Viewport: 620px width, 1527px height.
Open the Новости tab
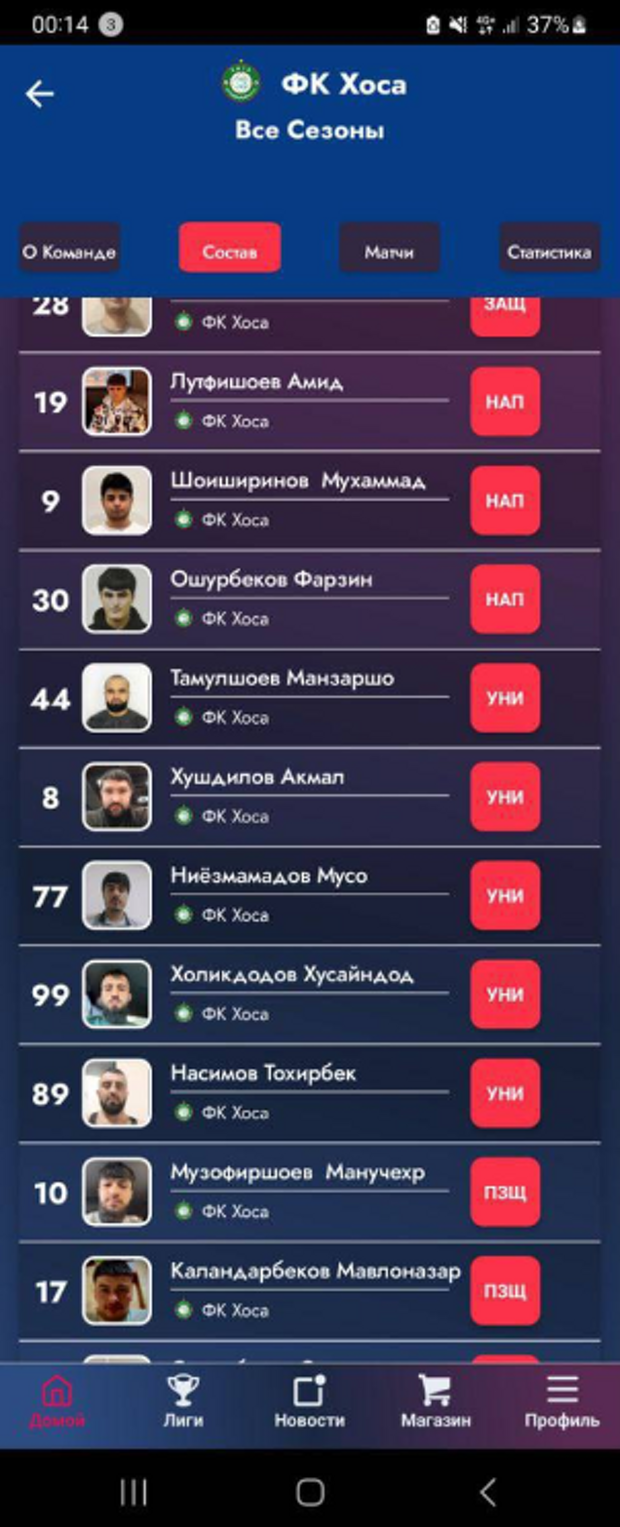[310, 1403]
